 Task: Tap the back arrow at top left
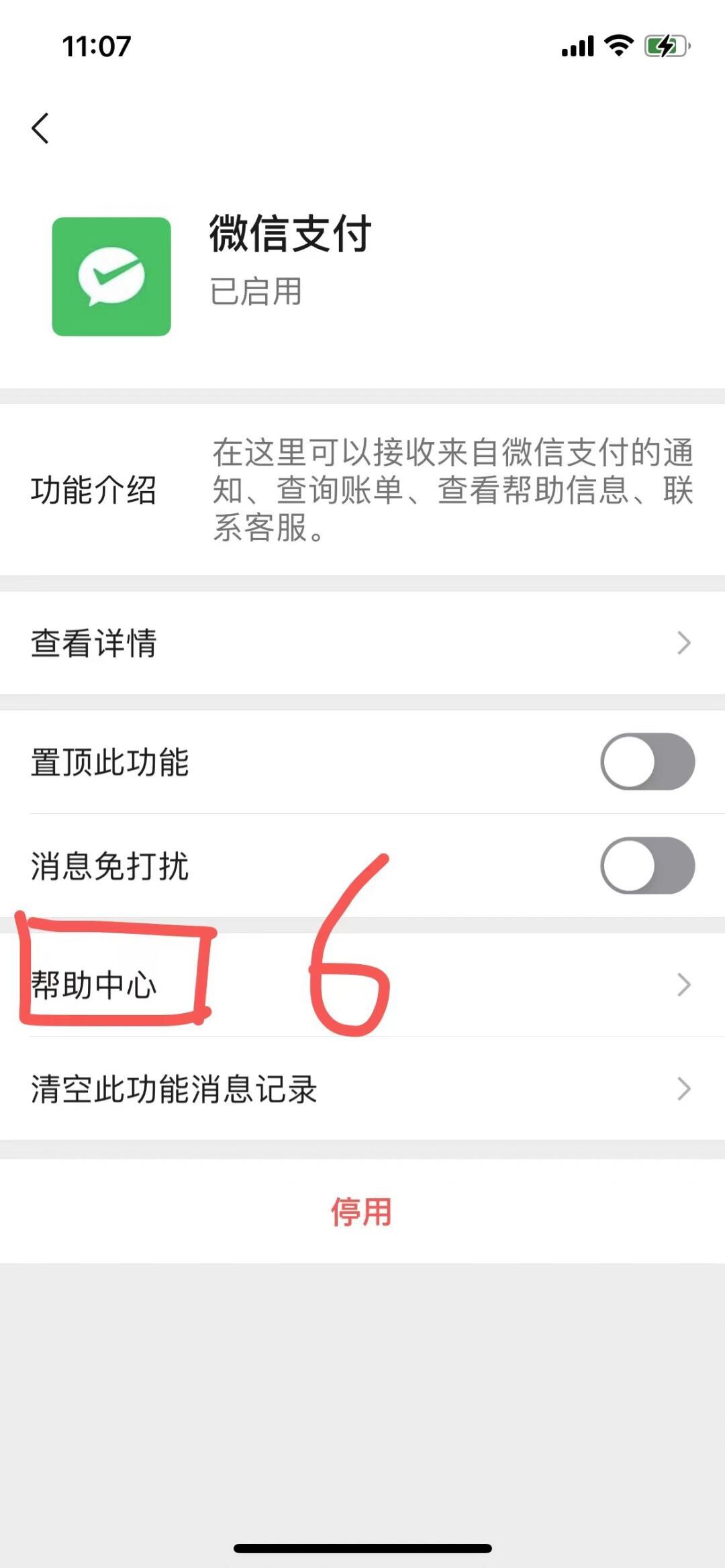pos(42,126)
